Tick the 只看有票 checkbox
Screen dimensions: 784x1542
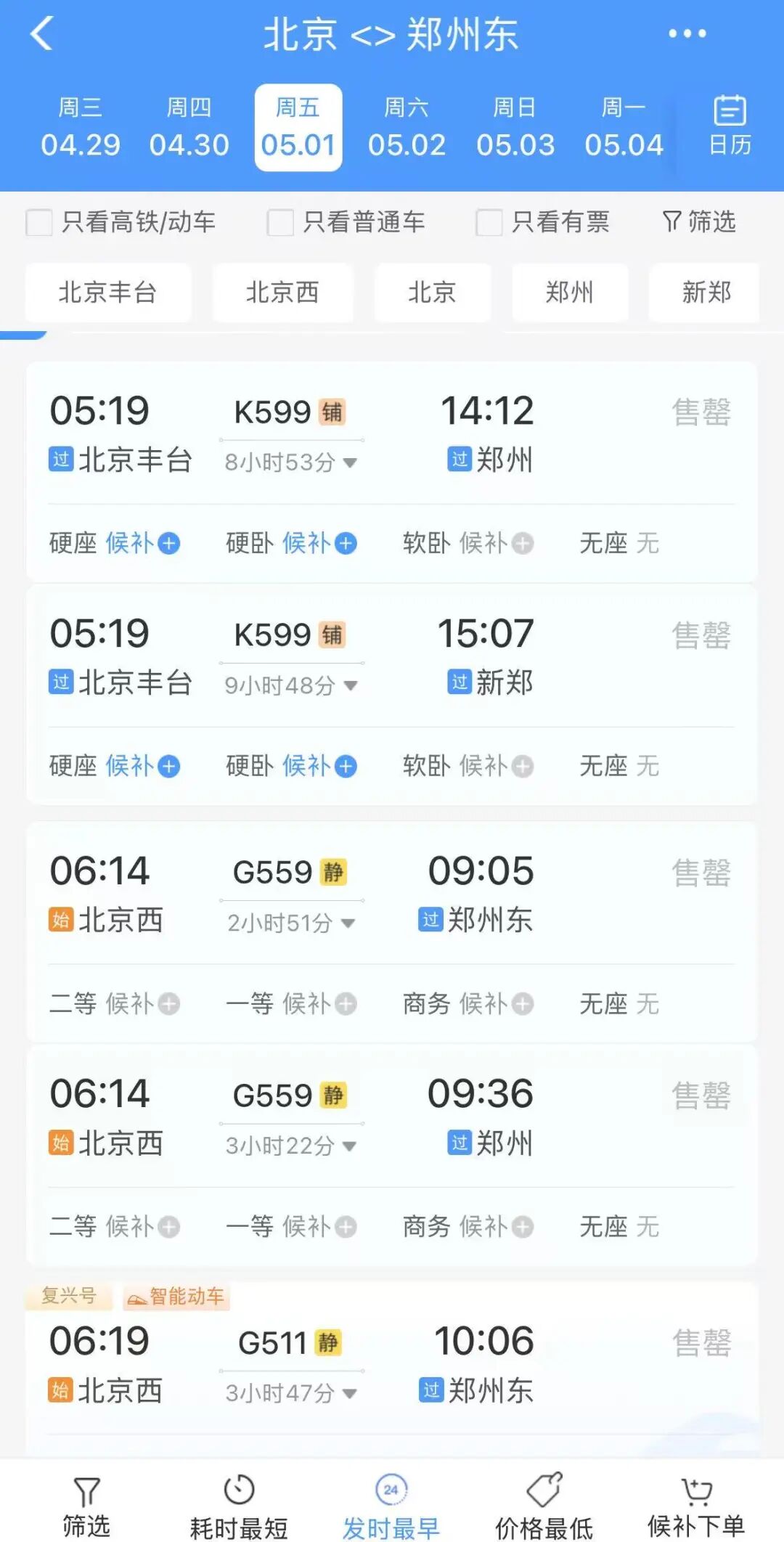[489, 222]
